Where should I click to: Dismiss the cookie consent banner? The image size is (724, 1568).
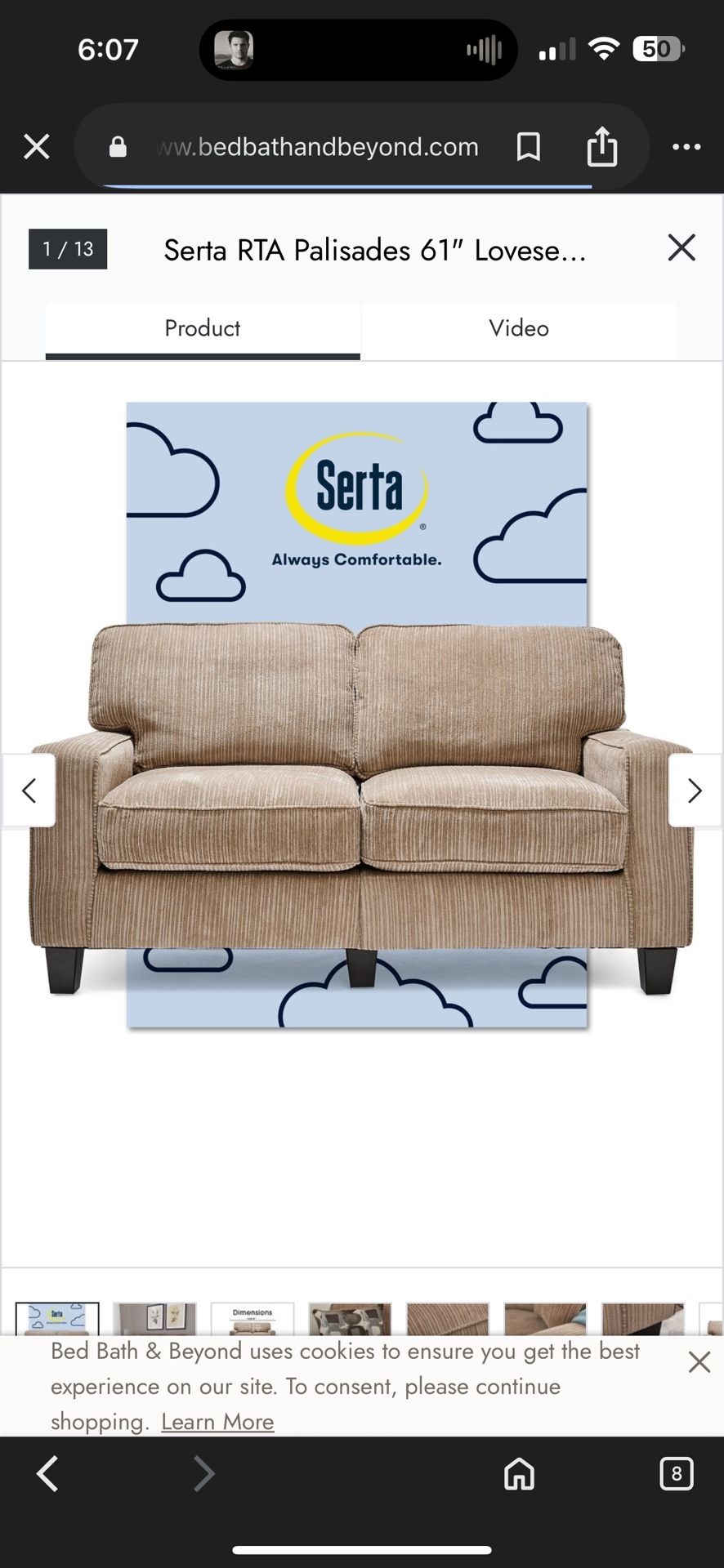pos(699,1361)
